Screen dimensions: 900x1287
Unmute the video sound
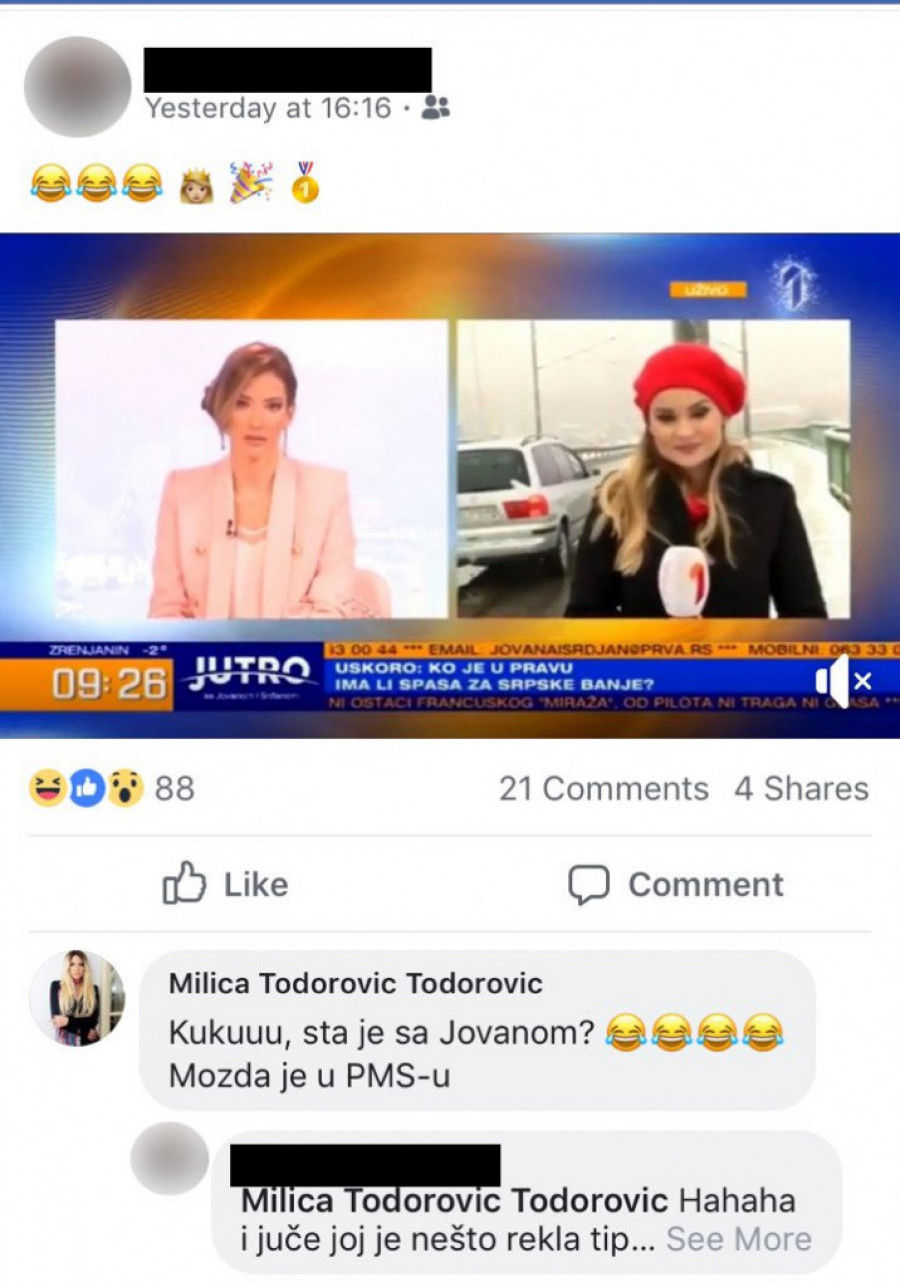845,682
